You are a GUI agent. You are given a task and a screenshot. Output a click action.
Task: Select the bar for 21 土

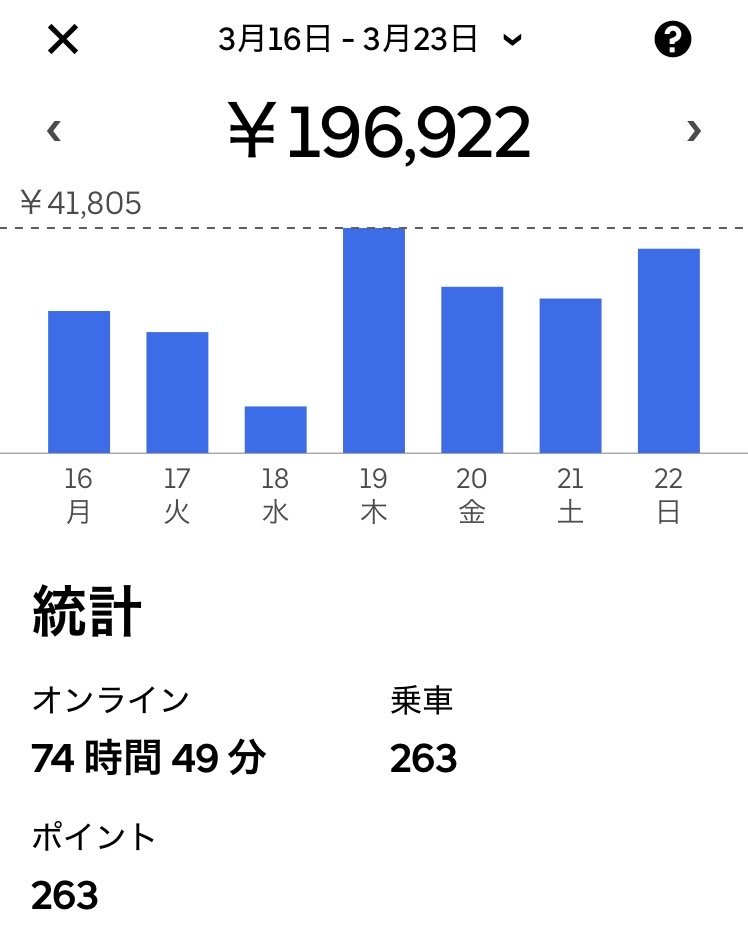570,376
